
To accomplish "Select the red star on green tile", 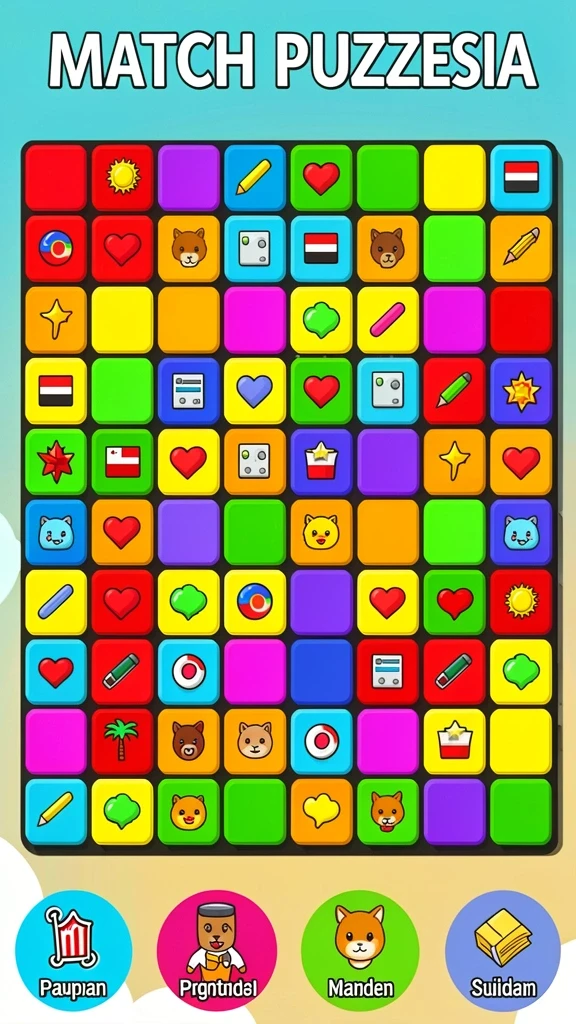I will 56,460.
